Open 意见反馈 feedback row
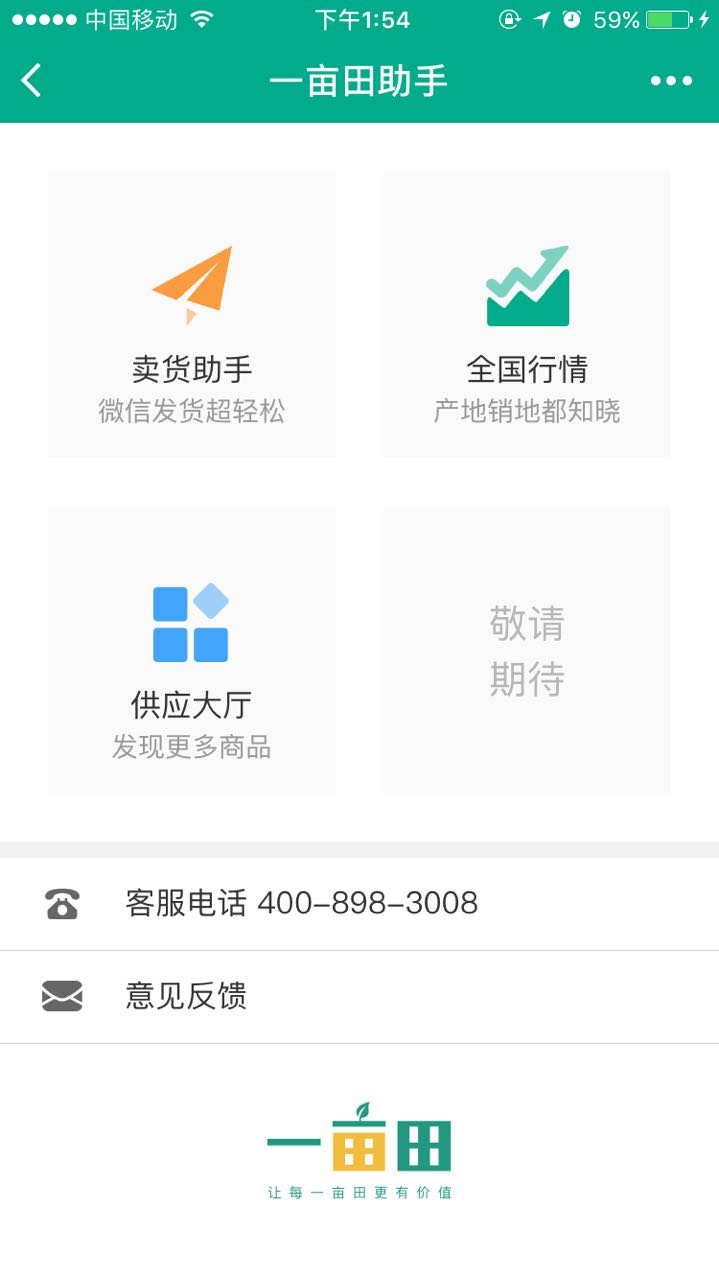This screenshot has width=719, height=1280. pos(359,997)
